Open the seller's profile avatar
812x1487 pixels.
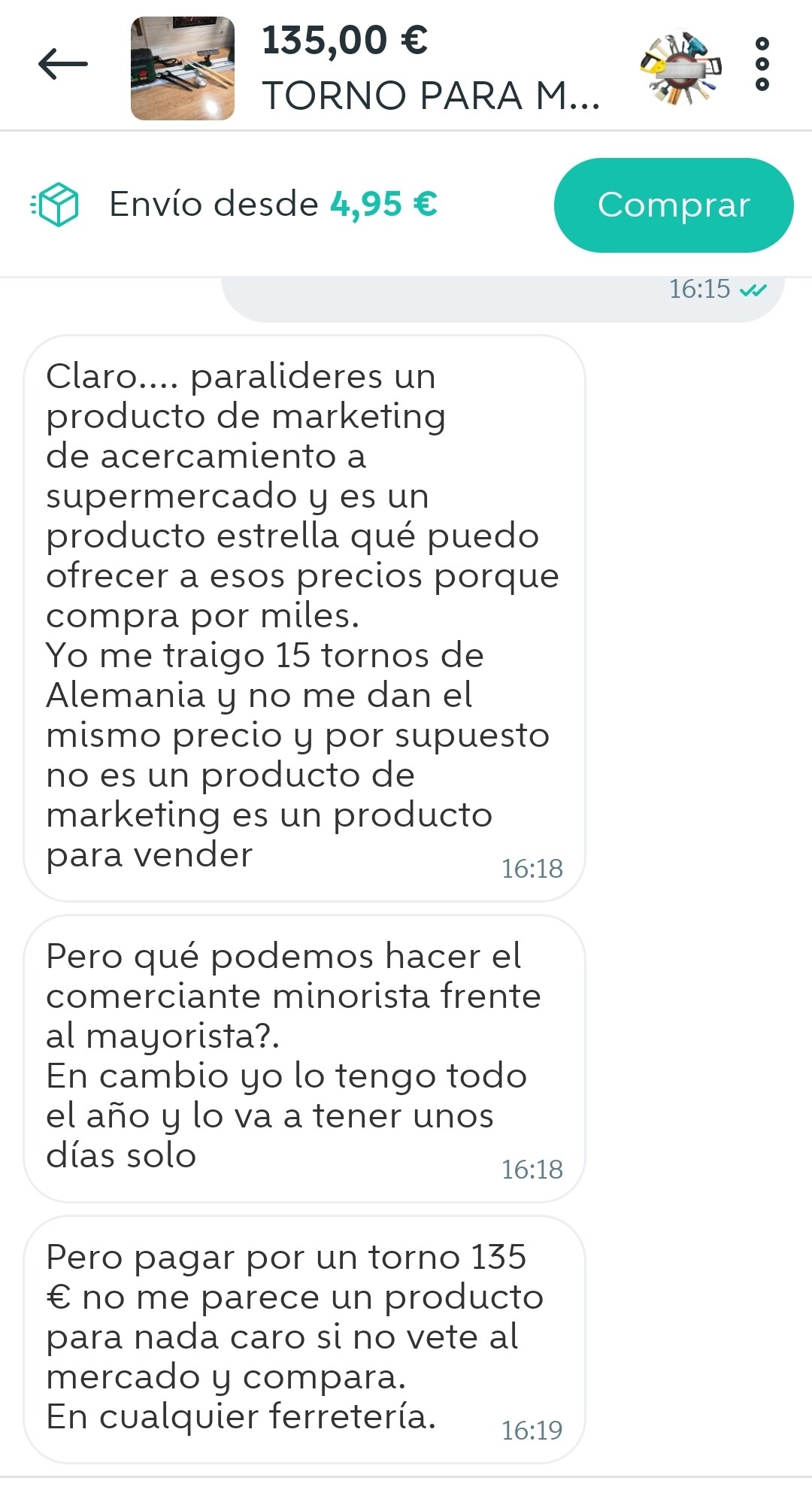click(x=680, y=67)
